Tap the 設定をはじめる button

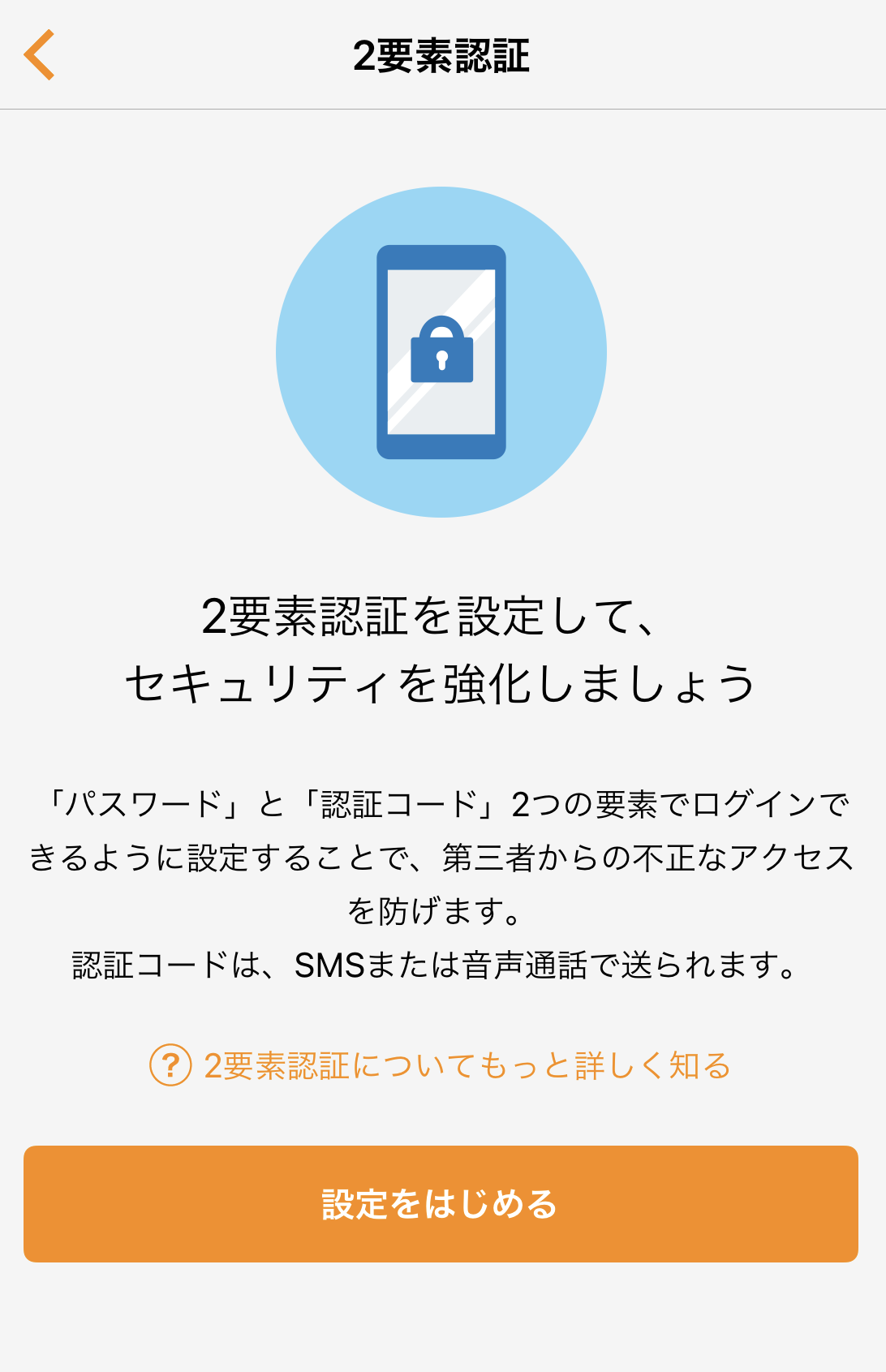tap(441, 1204)
